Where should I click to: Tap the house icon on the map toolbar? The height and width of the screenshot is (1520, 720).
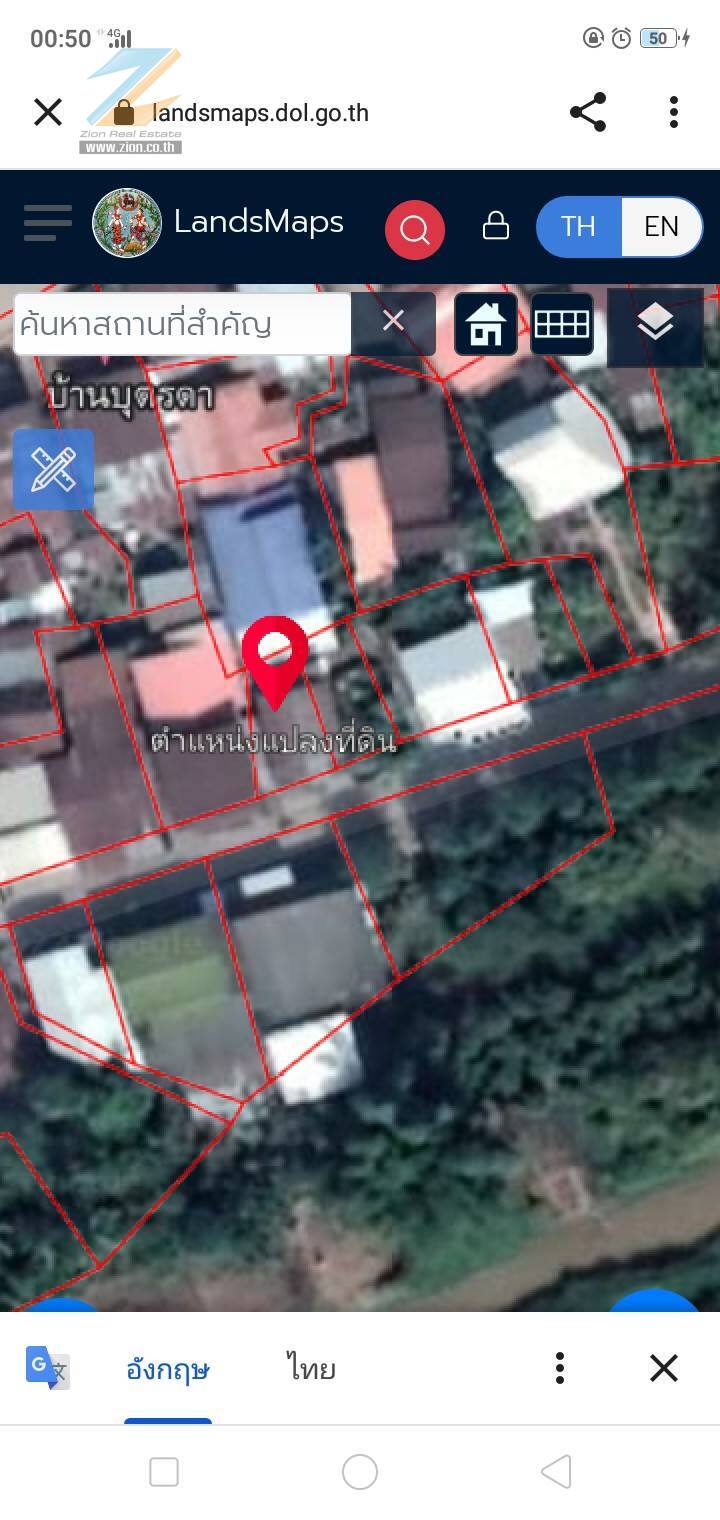[x=486, y=324]
